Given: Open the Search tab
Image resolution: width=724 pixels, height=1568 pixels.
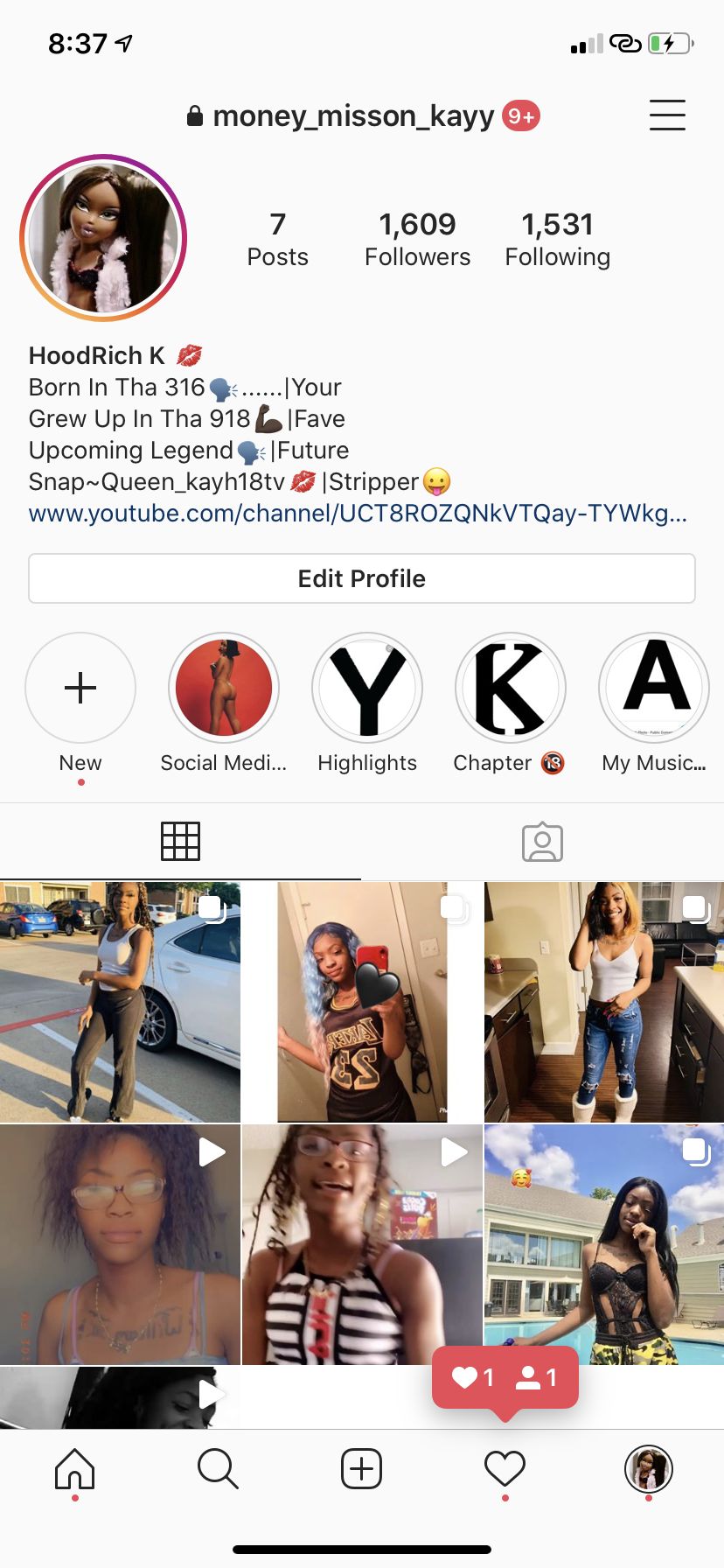Looking at the screenshot, I should [x=218, y=1468].
